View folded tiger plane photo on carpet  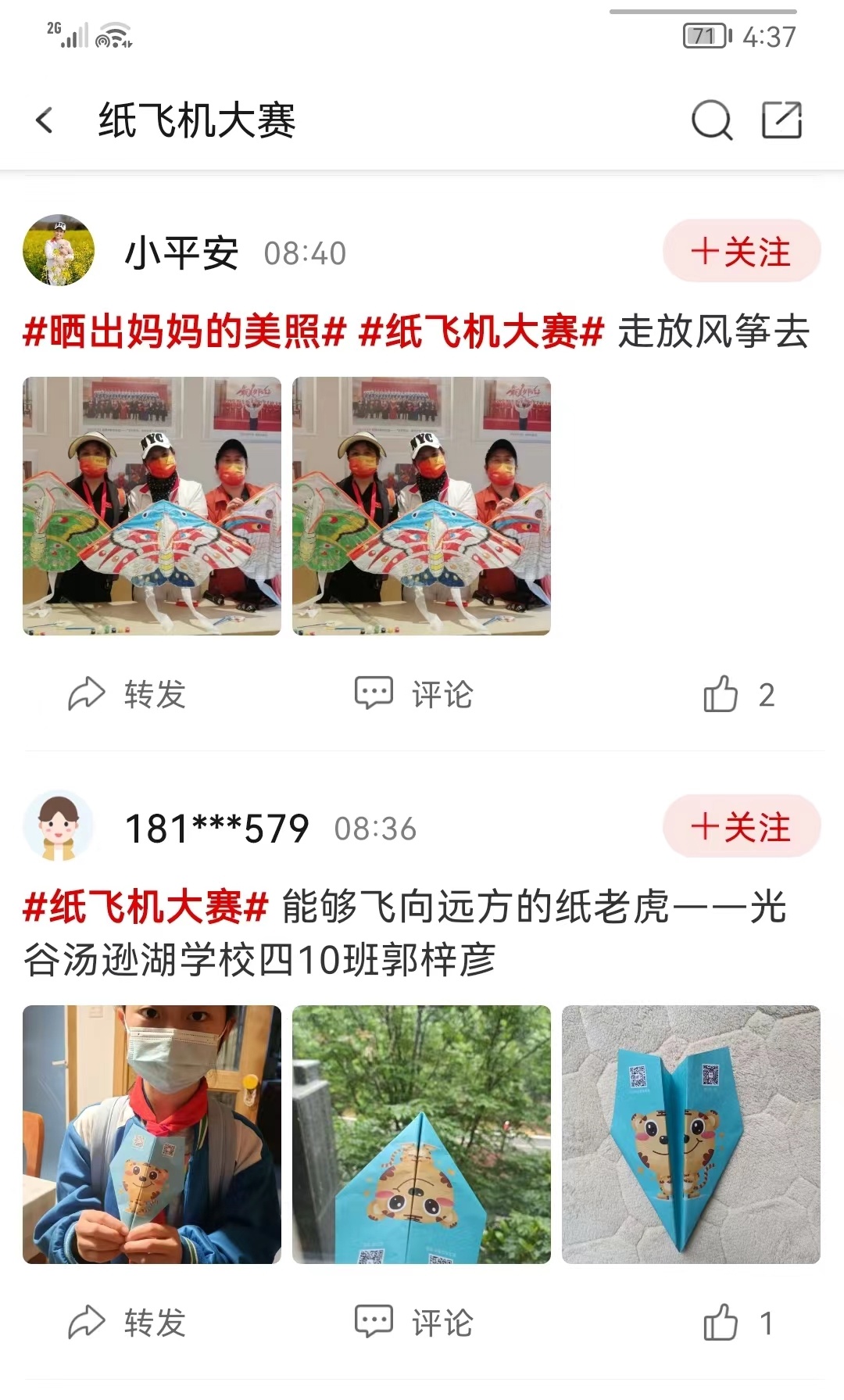(x=691, y=1134)
